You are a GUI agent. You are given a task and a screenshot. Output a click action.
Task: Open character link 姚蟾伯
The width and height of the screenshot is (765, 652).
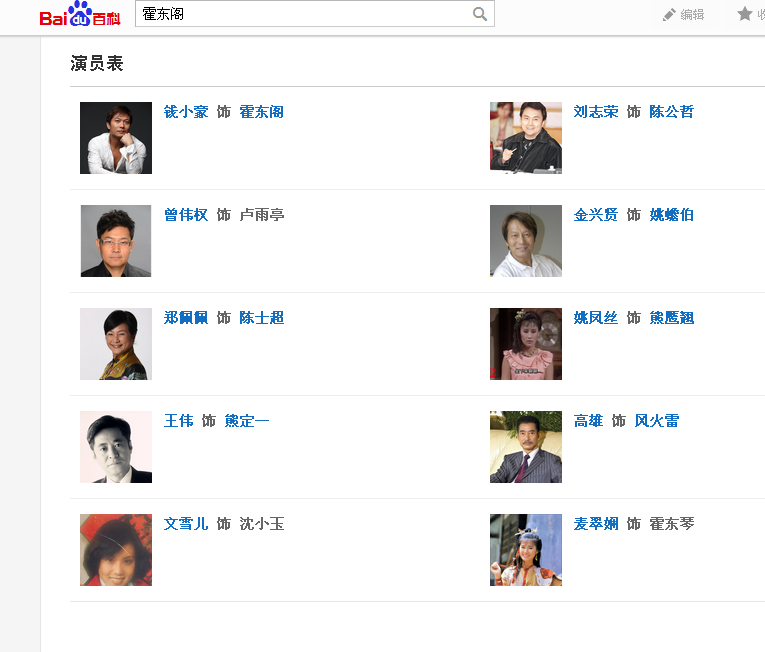click(x=671, y=215)
